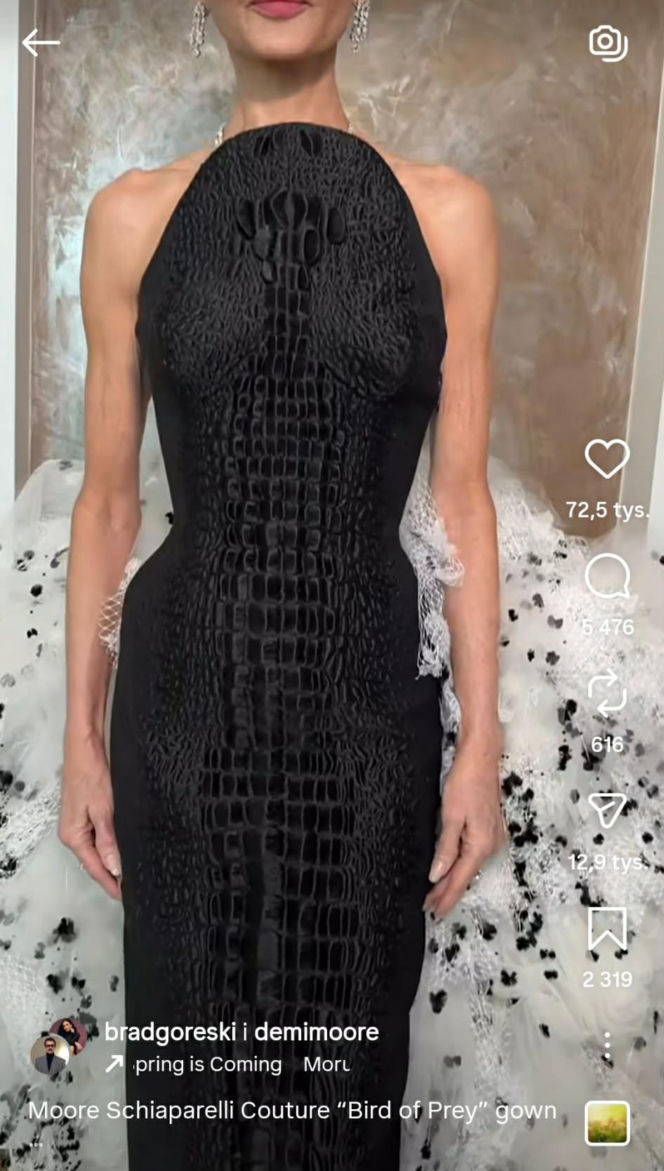Expand the "Bird of Prey" gown caption
The image size is (664, 1171).
292,1110
